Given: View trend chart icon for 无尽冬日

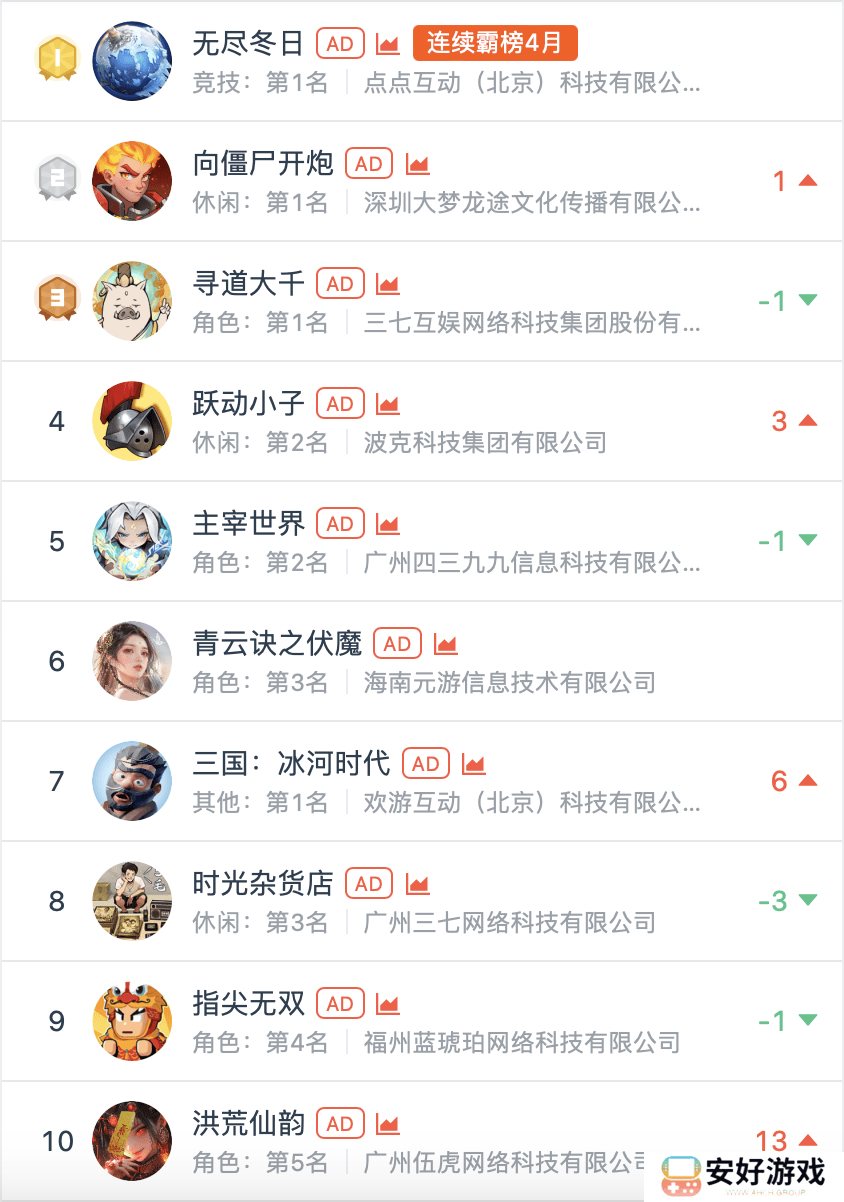Looking at the screenshot, I should (388, 44).
